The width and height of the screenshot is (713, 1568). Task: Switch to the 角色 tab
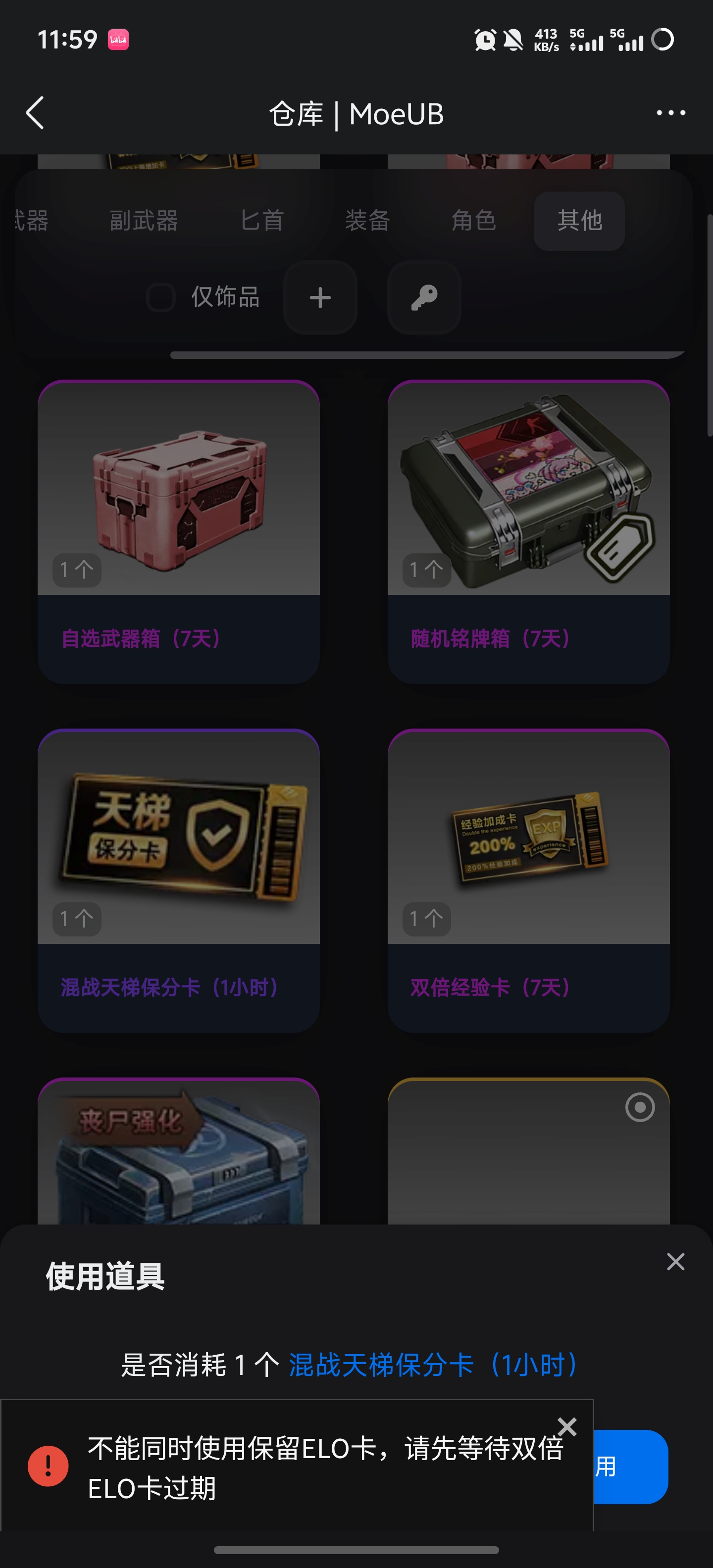click(x=473, y=220)
